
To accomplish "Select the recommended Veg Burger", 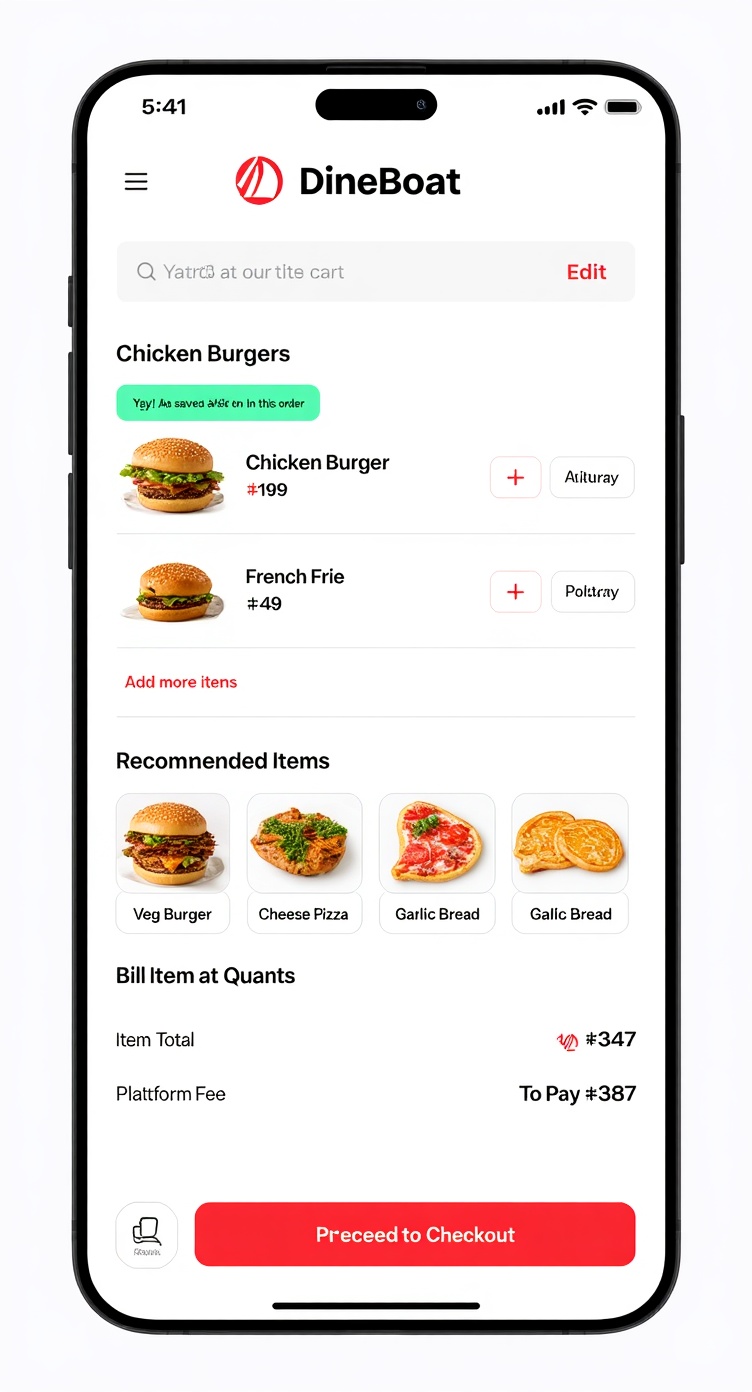I will tap(173, 862).
